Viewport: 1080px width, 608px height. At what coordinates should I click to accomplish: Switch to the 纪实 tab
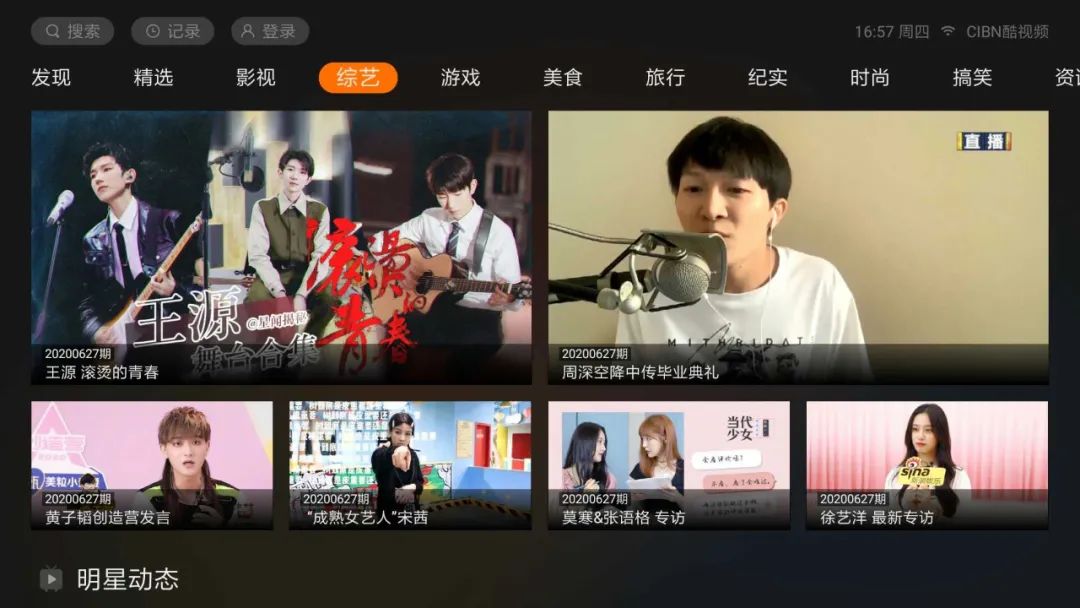[x=767, y=78]
